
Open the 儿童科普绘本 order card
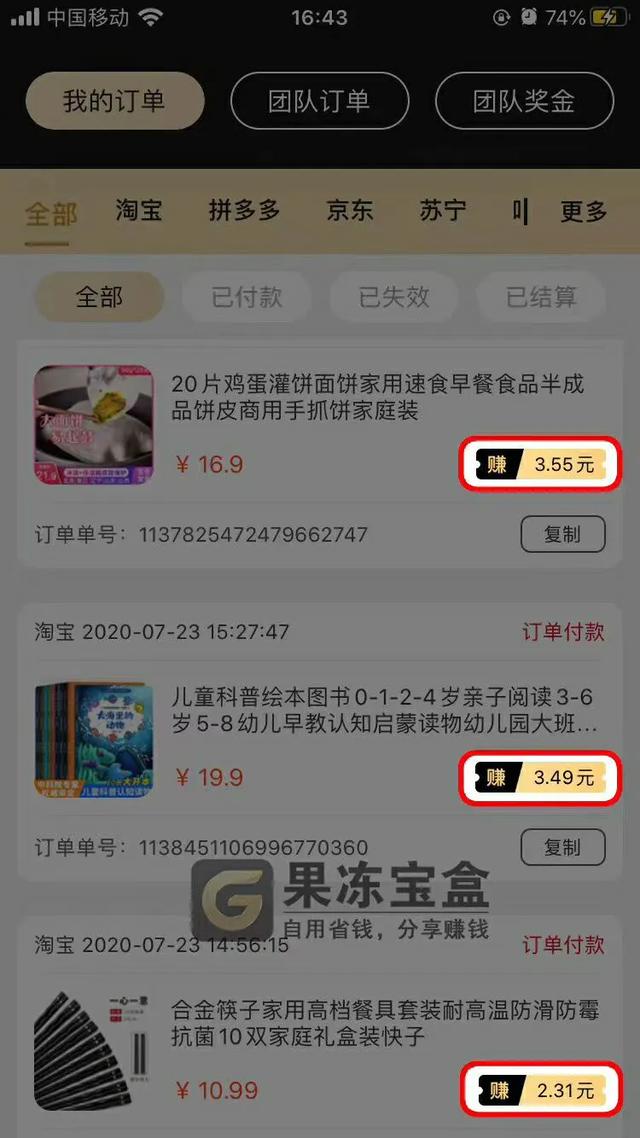tap(377, 708)
